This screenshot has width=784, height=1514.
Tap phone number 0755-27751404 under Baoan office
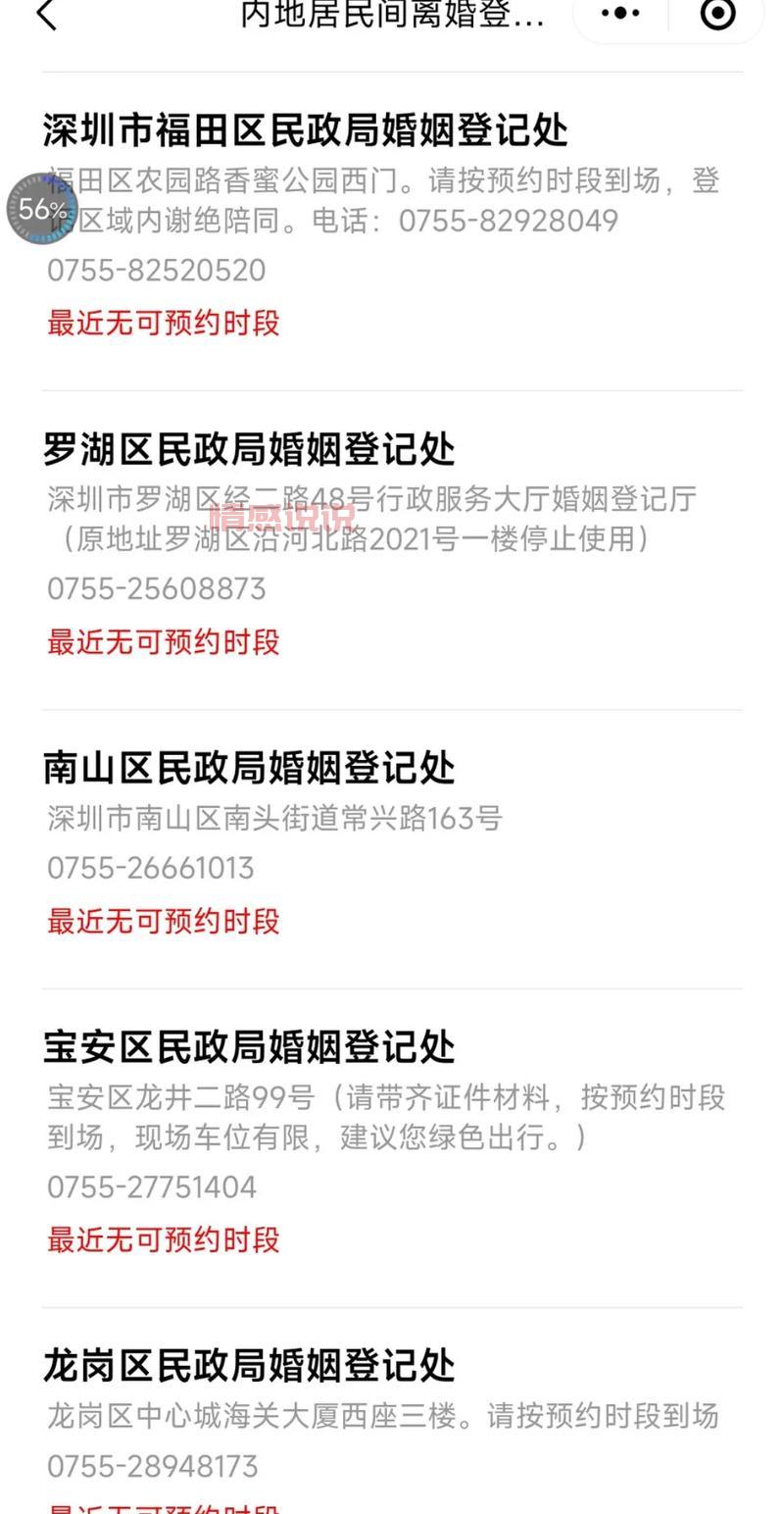(x=152, y=1187)
